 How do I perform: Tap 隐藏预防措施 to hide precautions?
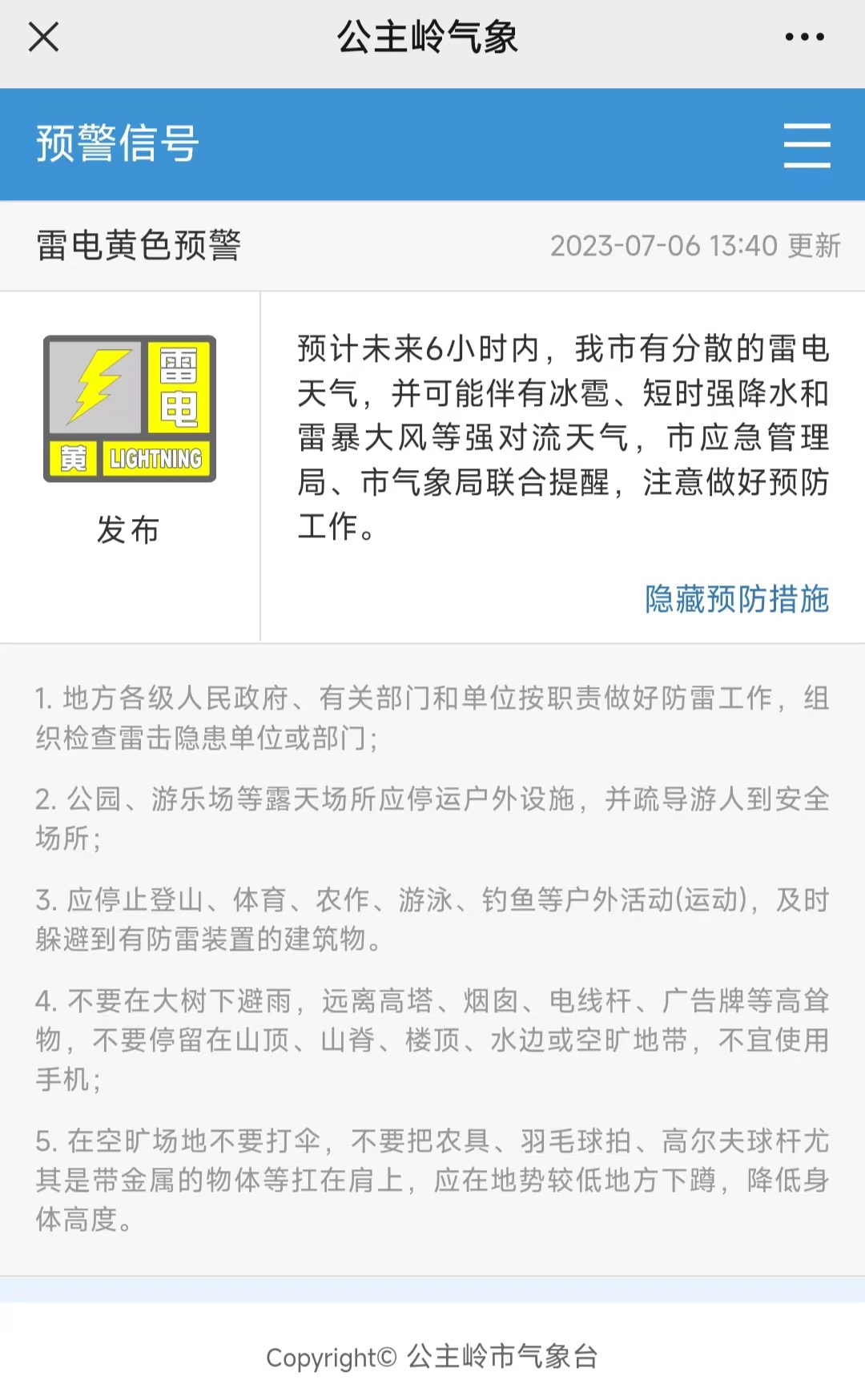pyautogui.click(x=737, y=599)
